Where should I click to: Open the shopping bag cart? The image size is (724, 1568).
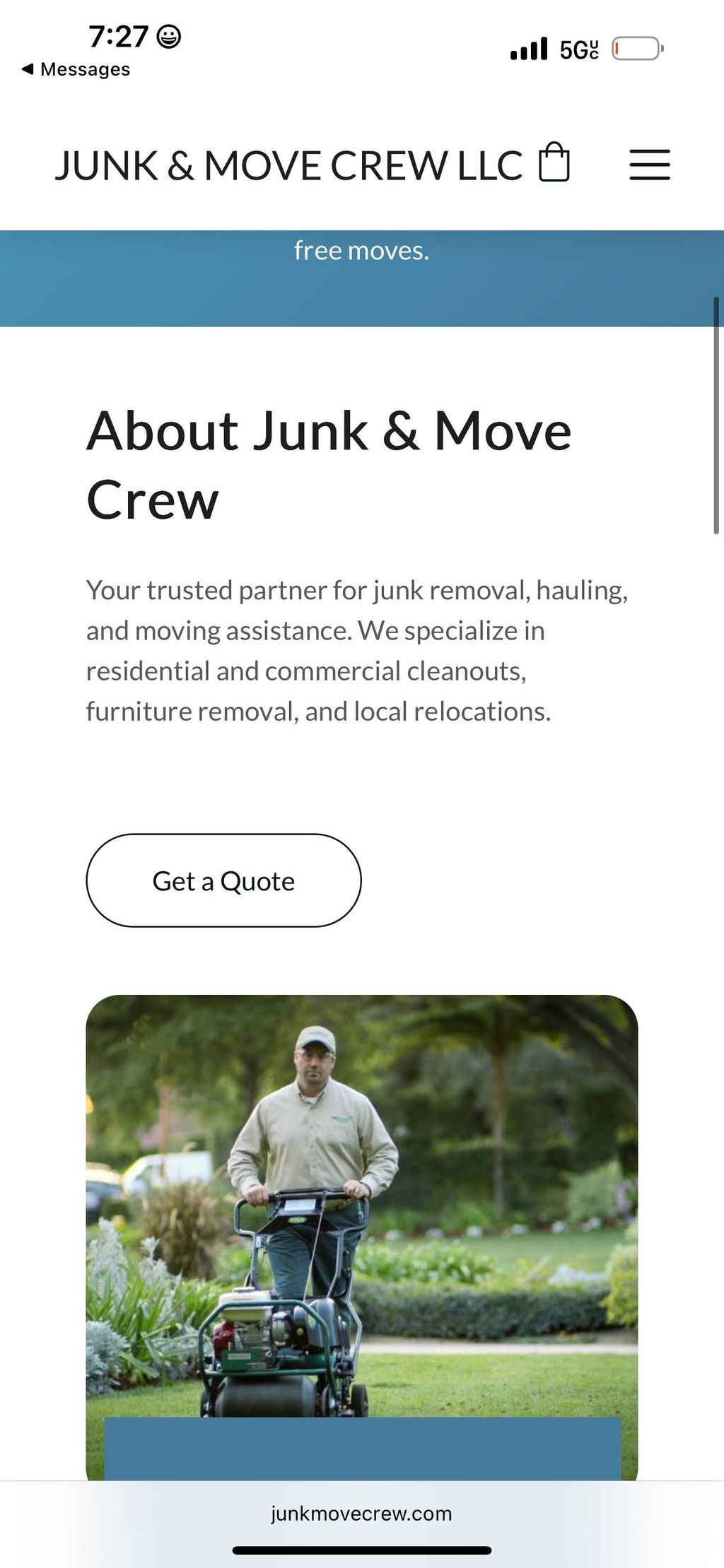click(x=554, y=163)
